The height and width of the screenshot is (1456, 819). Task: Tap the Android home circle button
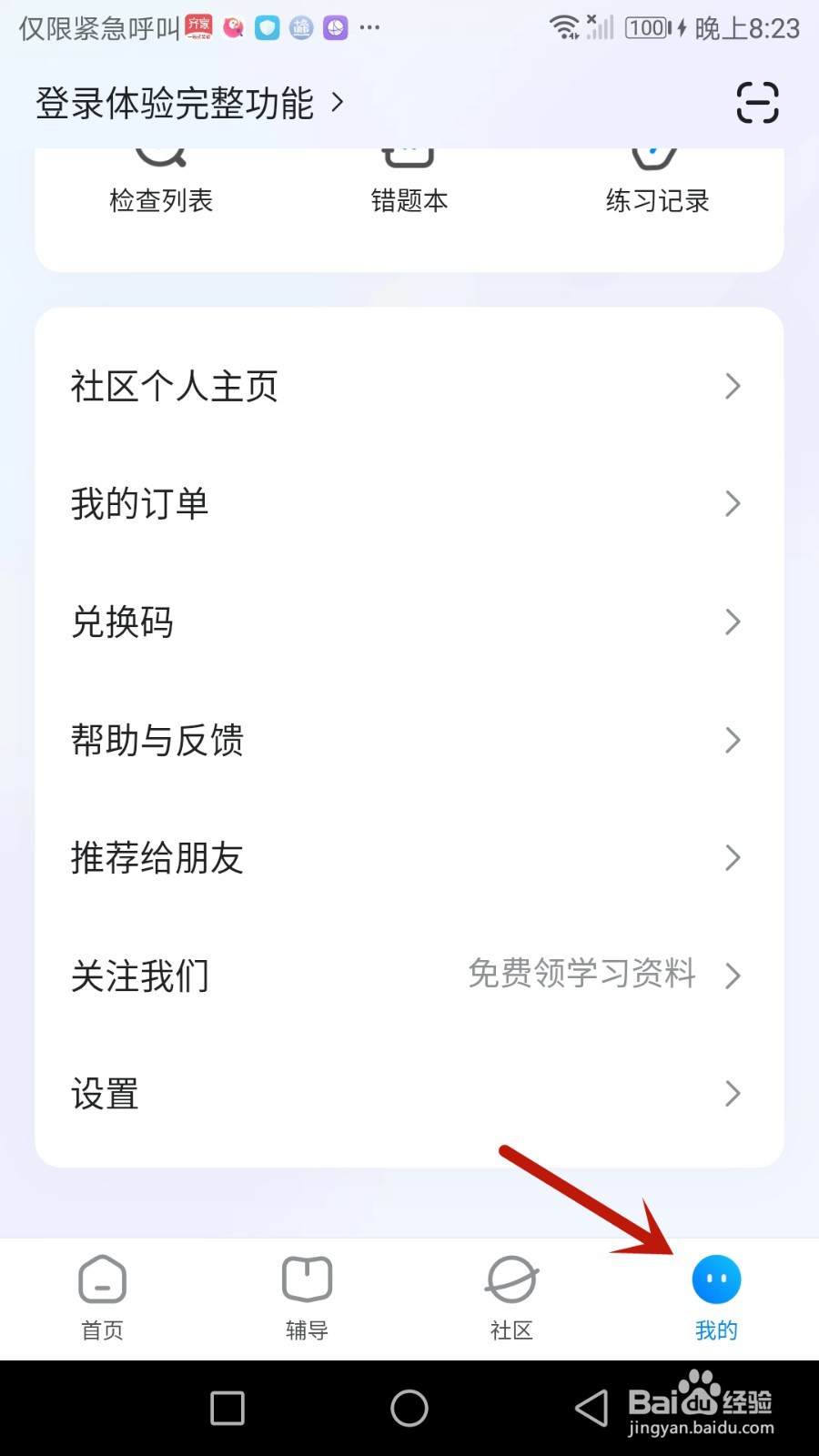tap(409, 1407)
